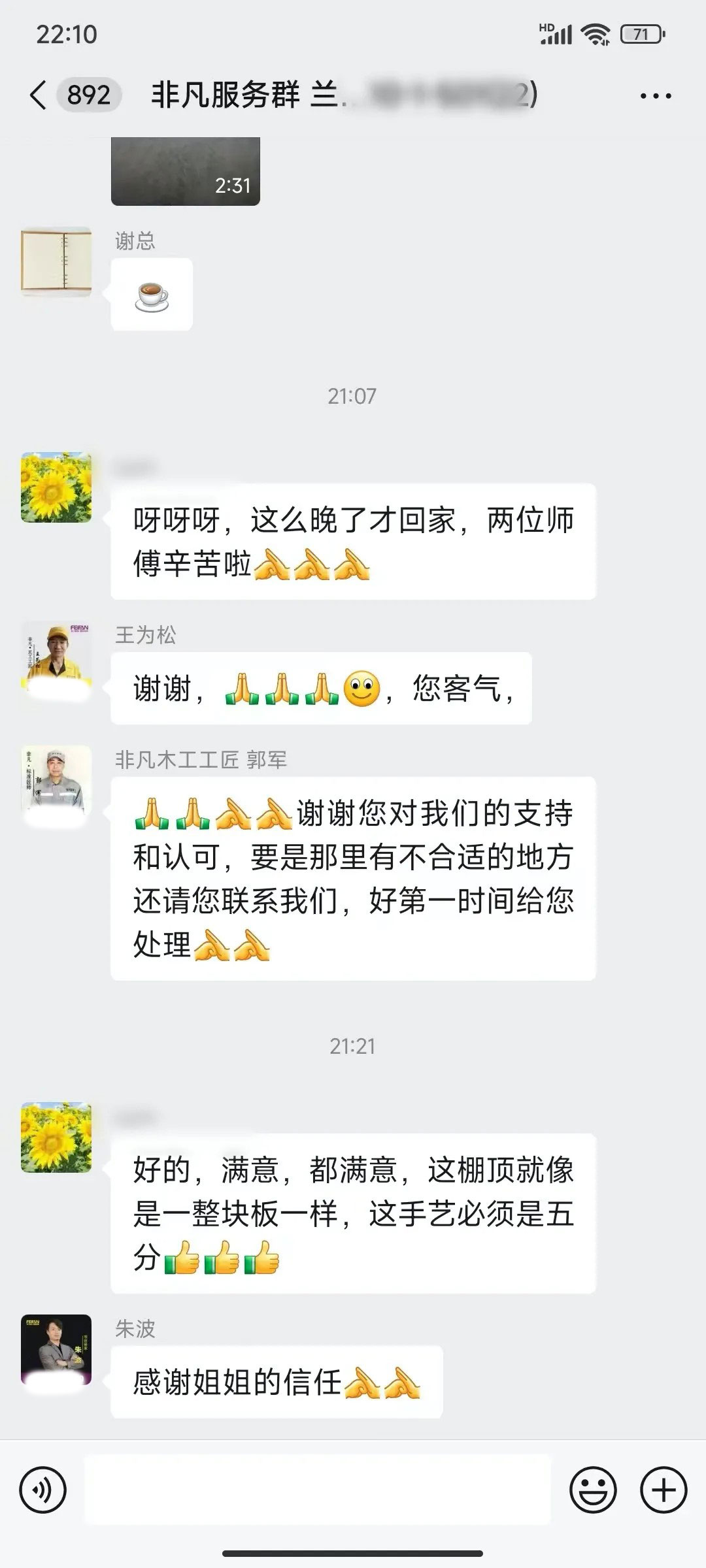Viewport: 706px width, 1568px height.
Task: Go back to the chat list
Action: pyautogui.click(x=39, y=95)
